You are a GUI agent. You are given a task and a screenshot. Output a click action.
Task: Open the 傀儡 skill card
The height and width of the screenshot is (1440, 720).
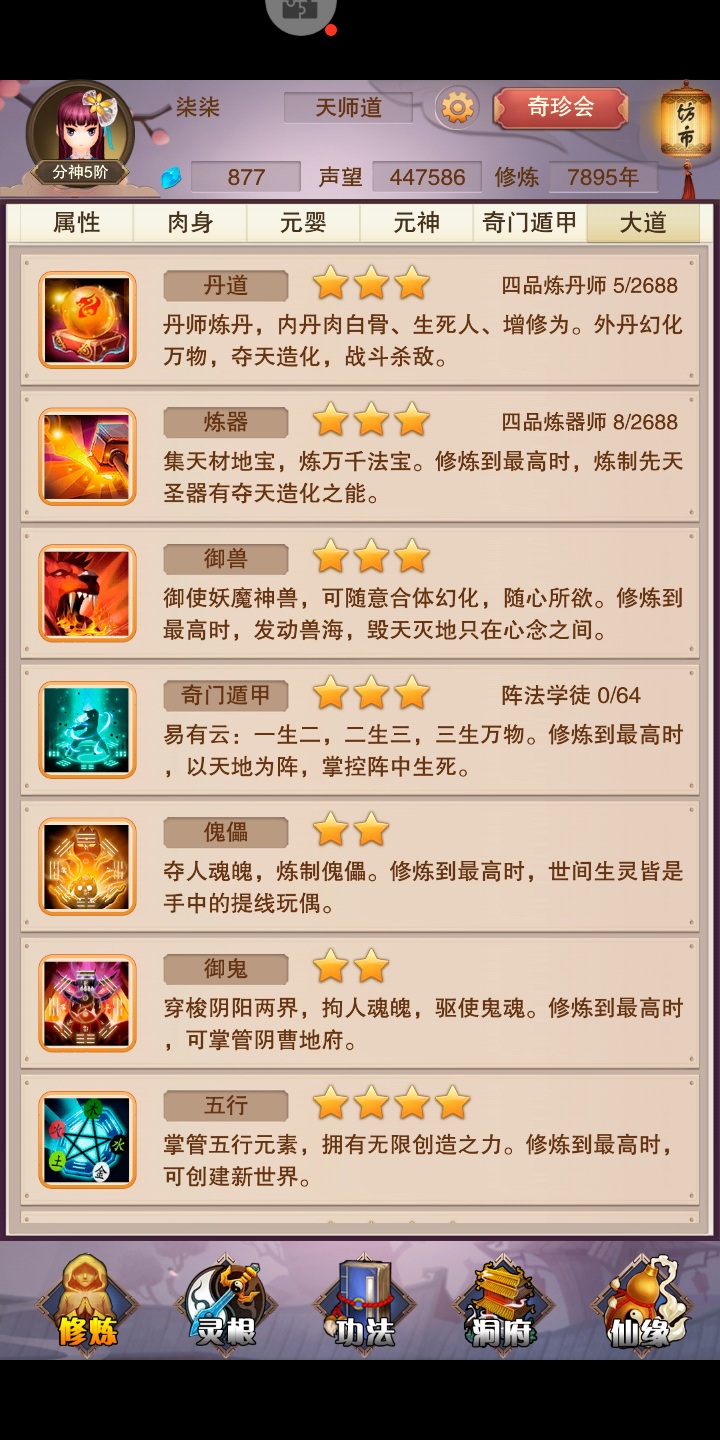(x=360, y=867)
